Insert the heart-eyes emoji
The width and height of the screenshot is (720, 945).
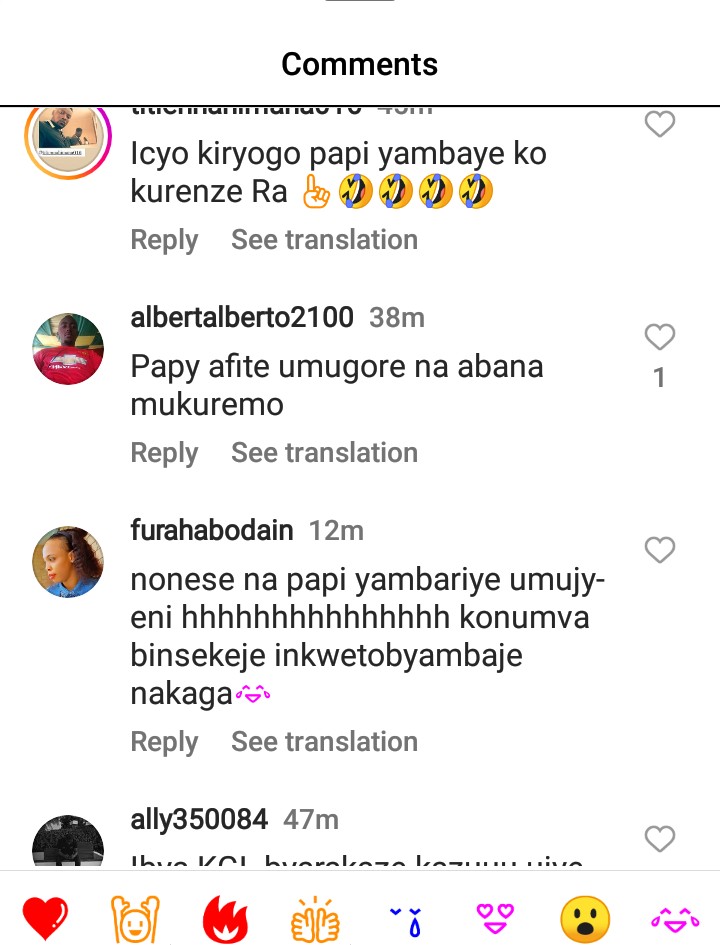click(x=495, y=918)
